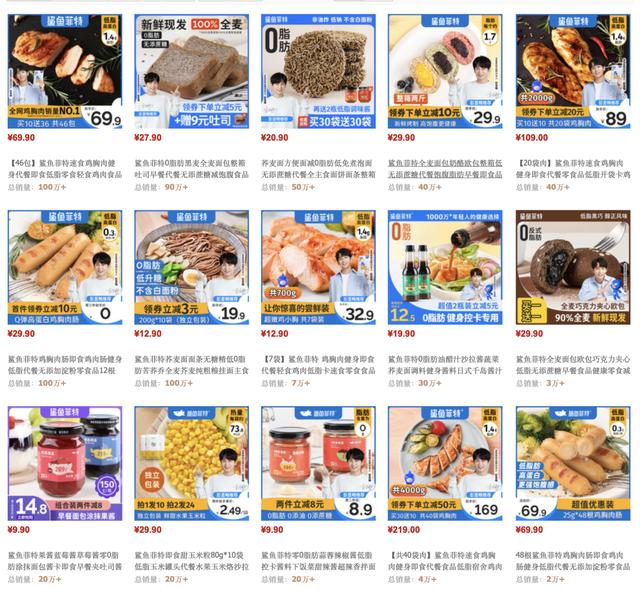The width and height of the screenshot is (640, 592).
Task: View the 0脂肪黑麦全麦面包 product priced ¥27.90
Action: click(191, 72)
